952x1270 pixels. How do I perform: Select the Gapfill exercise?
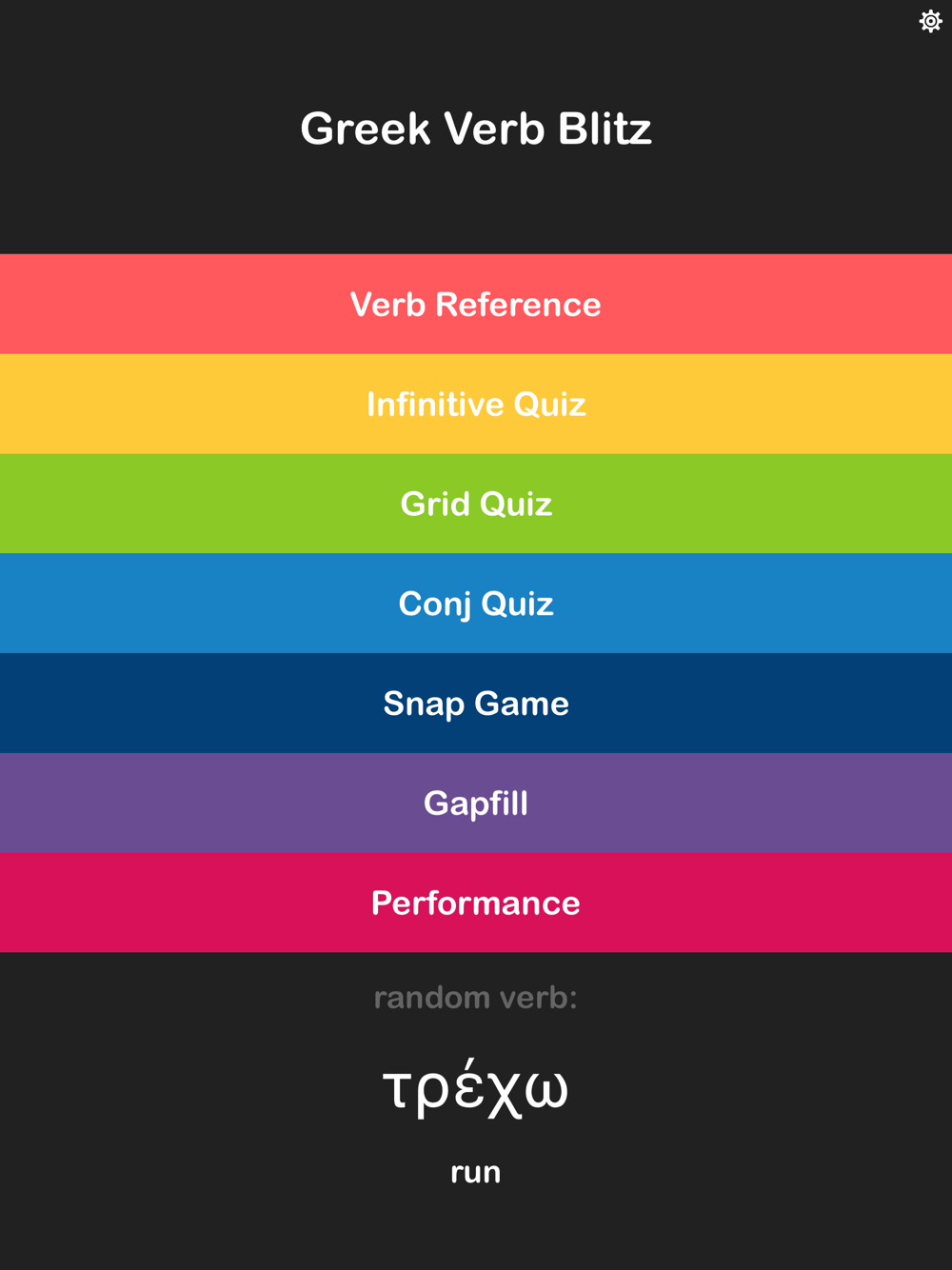tap(476, 803)
